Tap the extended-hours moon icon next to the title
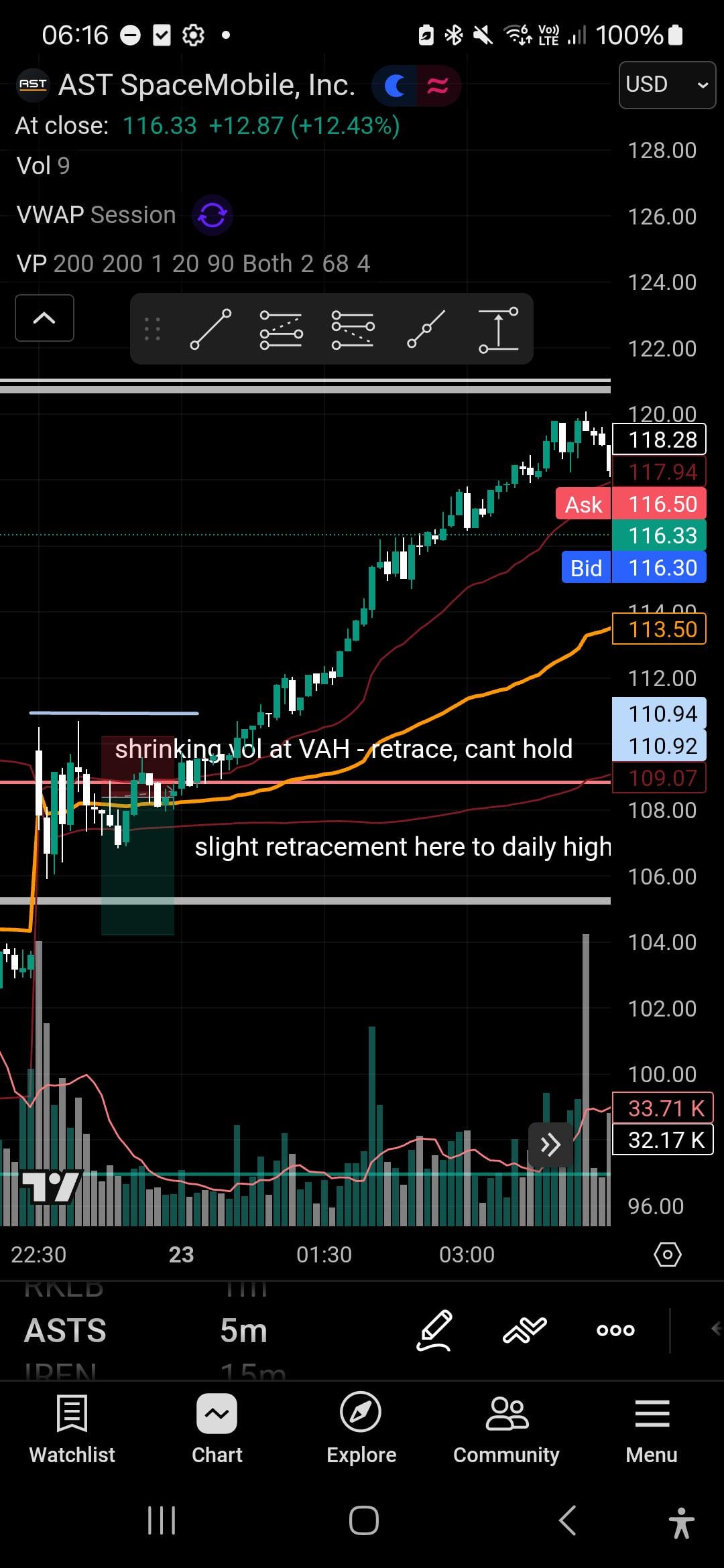This screenshot has width=724, height=1568. [x=395, y=86]
